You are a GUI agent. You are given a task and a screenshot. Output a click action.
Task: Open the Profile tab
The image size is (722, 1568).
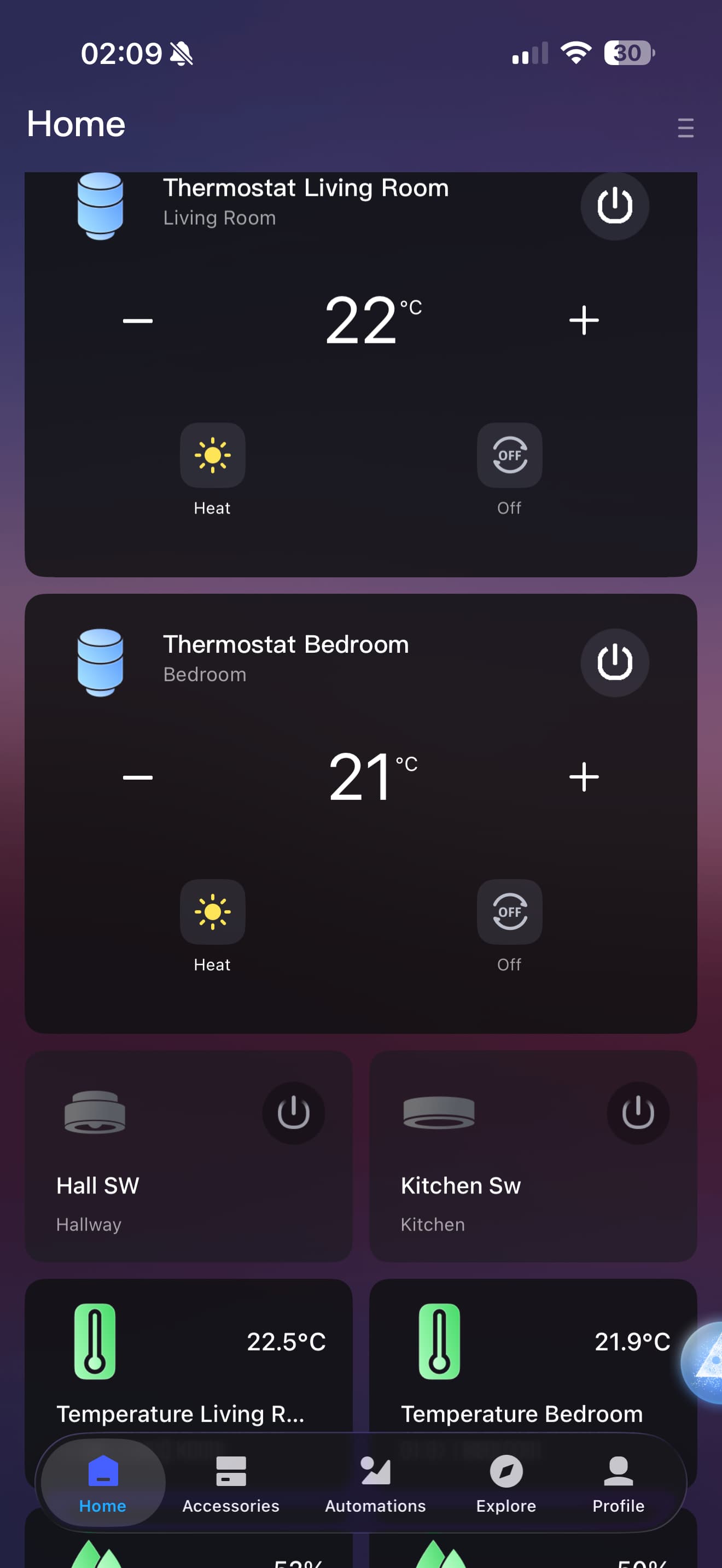pos(618,1483)
